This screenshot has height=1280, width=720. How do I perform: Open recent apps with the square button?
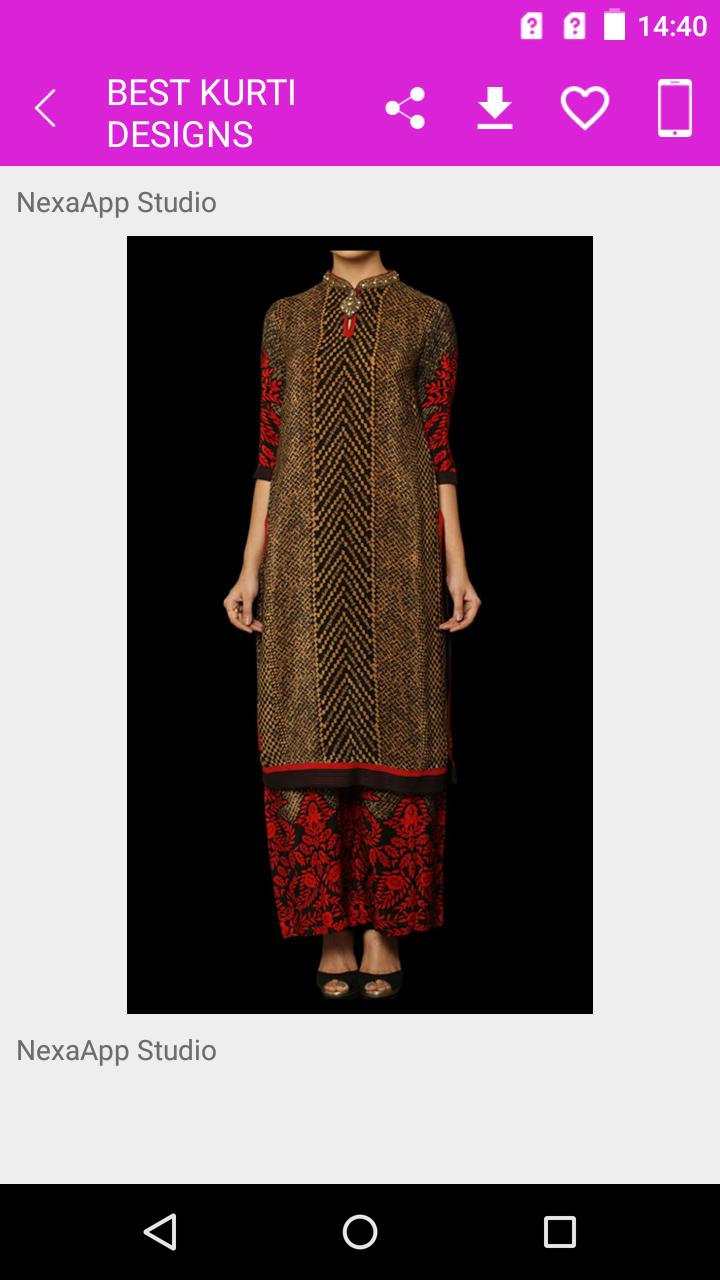(x=560, y=1233)
